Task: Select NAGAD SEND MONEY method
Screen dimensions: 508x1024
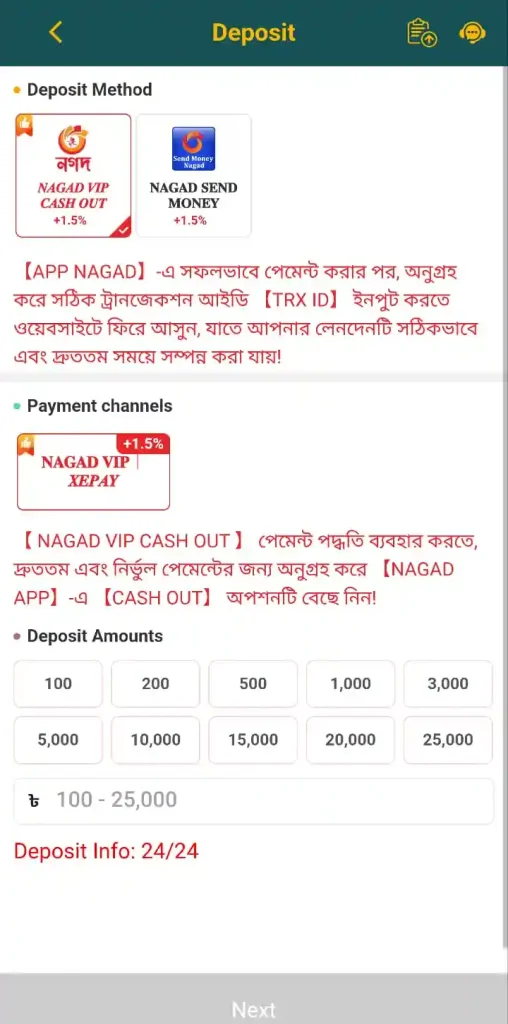Action: (x=193, y=176)
